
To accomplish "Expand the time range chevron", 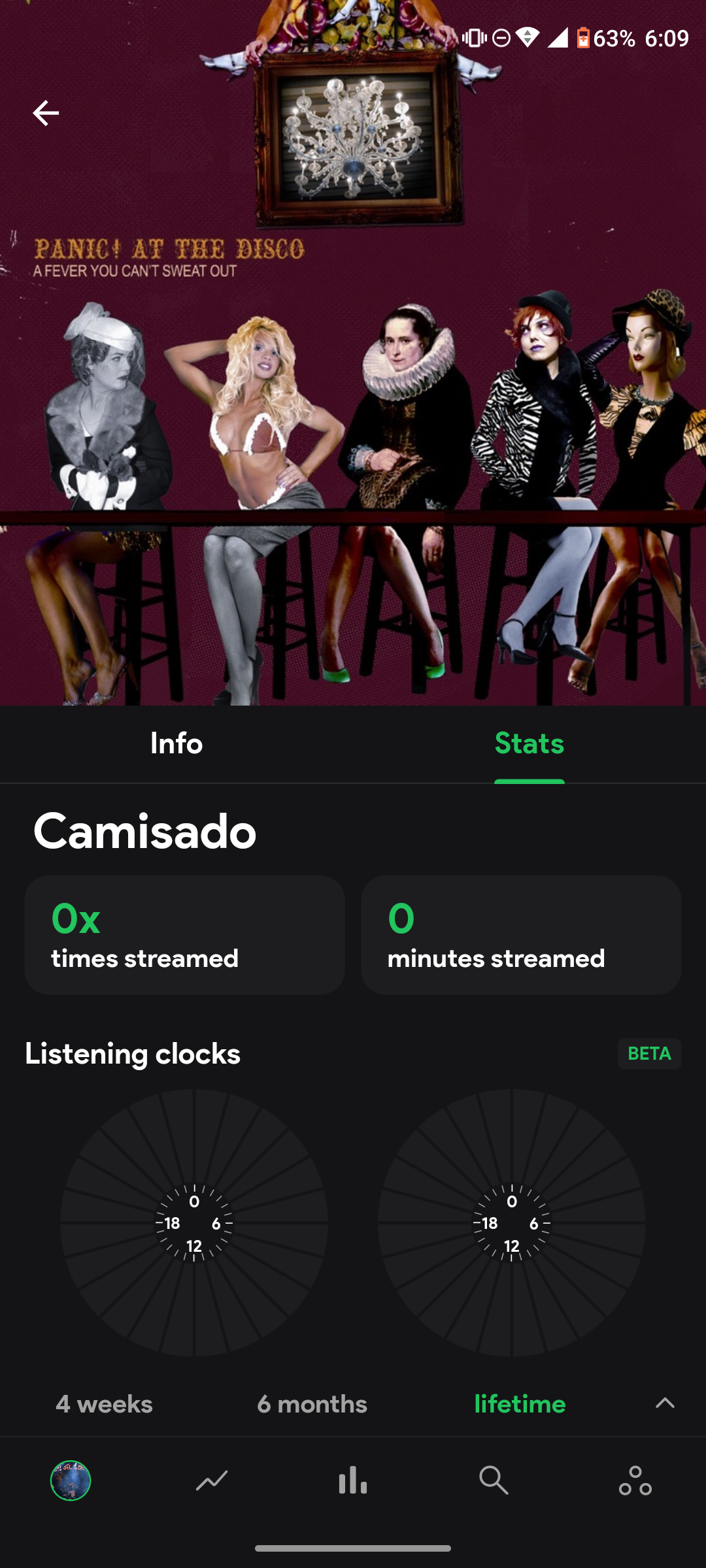I will pyautogui.click(x=665, y=1403).
